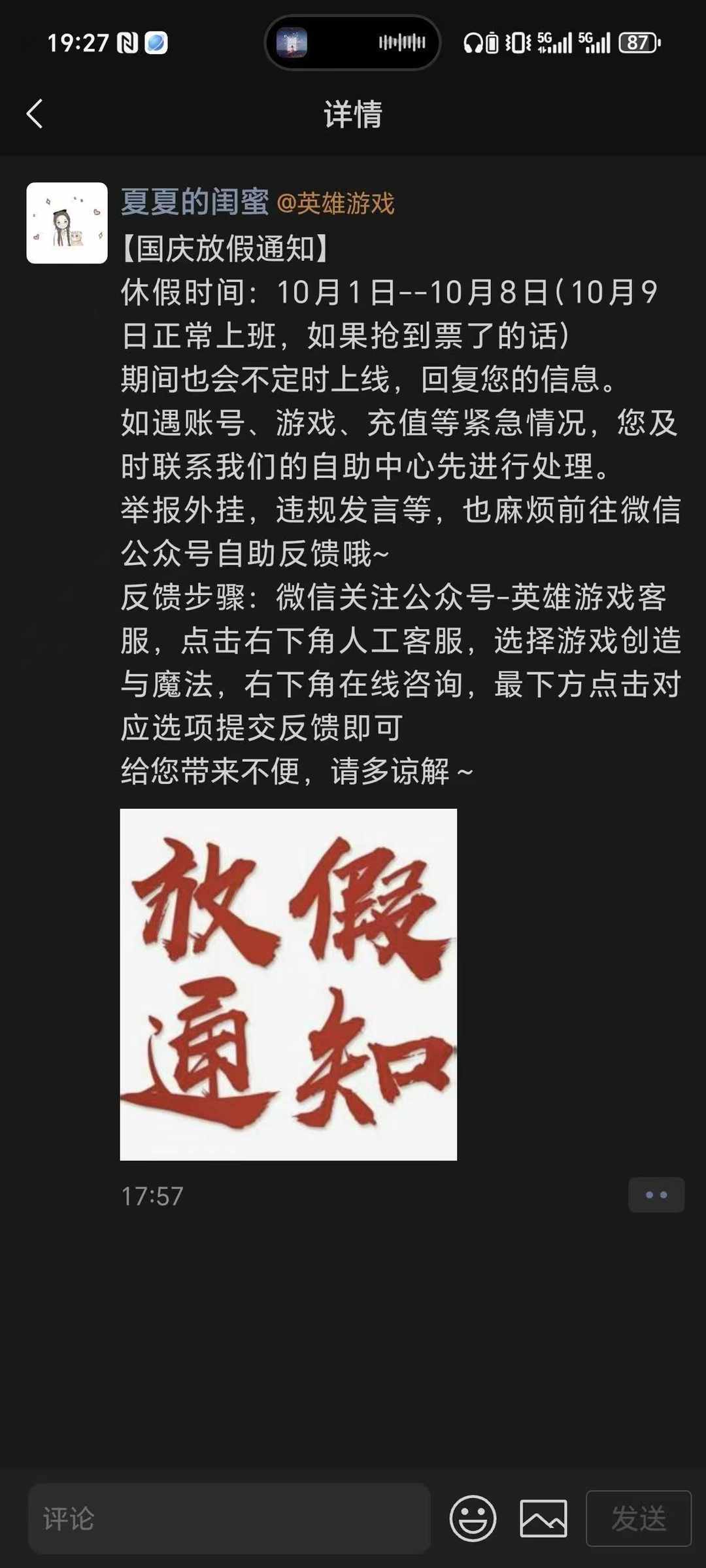Tap the music pill in status bar

coord(352,43)
